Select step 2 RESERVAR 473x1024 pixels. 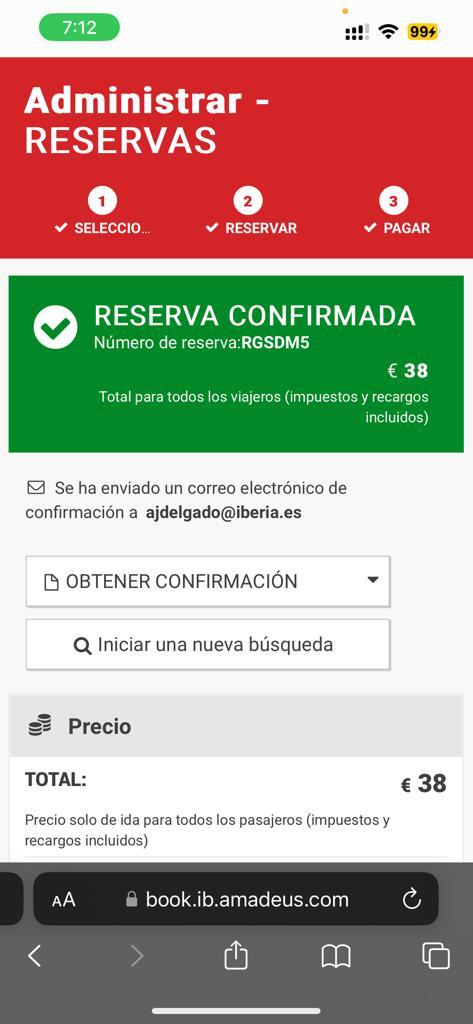tap(251, 213)
